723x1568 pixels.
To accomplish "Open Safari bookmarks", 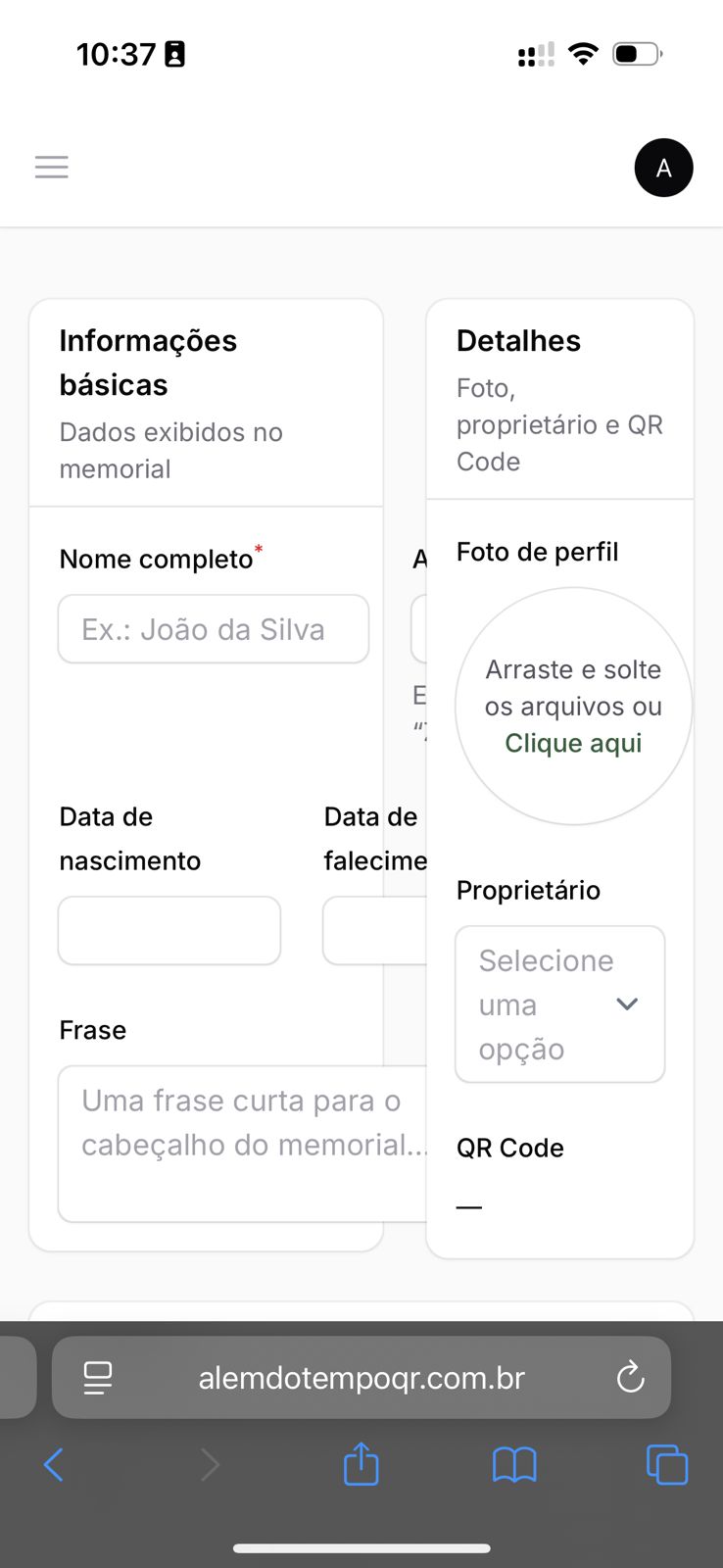I will coord(513,1465).
